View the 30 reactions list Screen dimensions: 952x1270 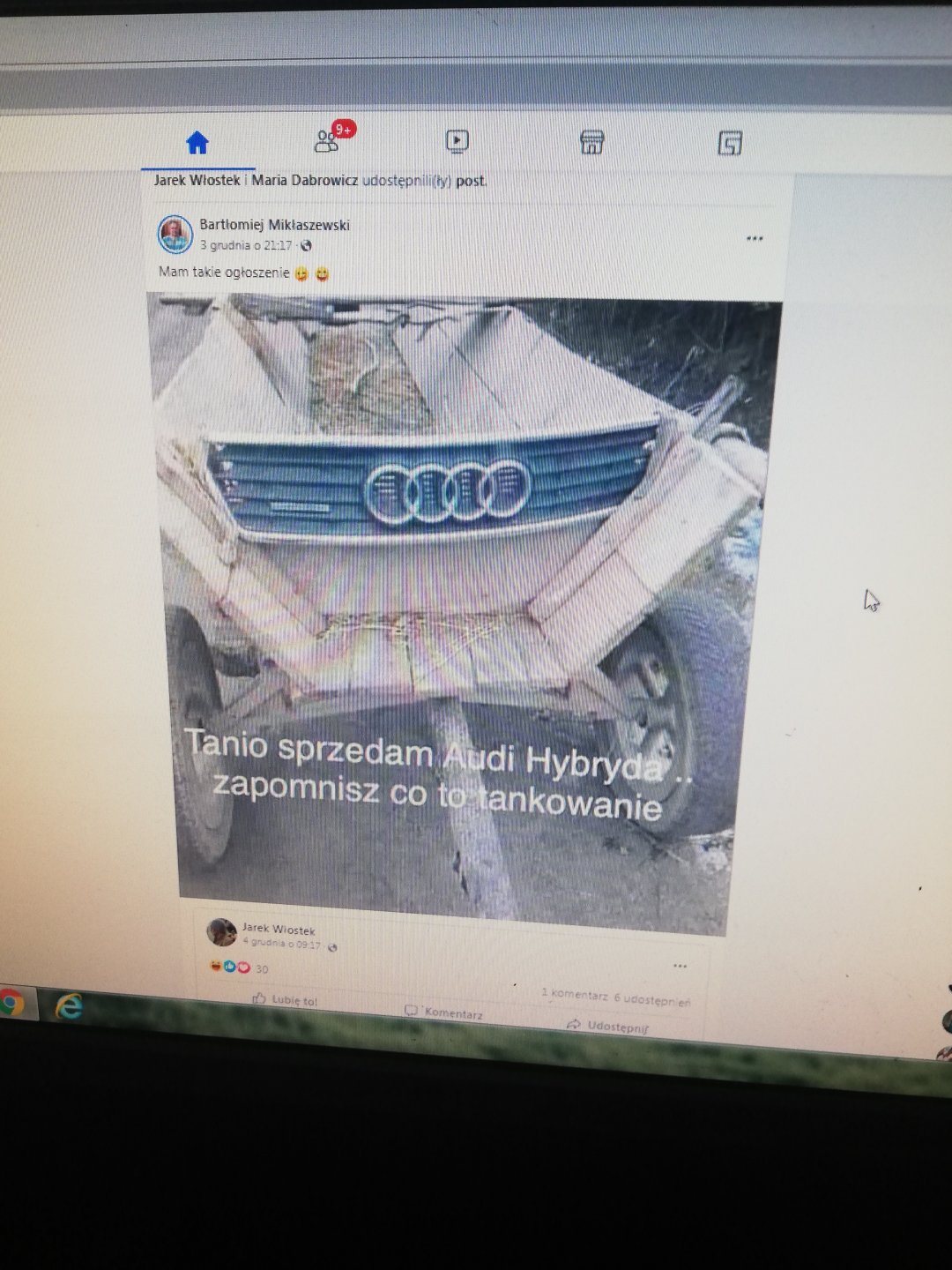[261, 968]
